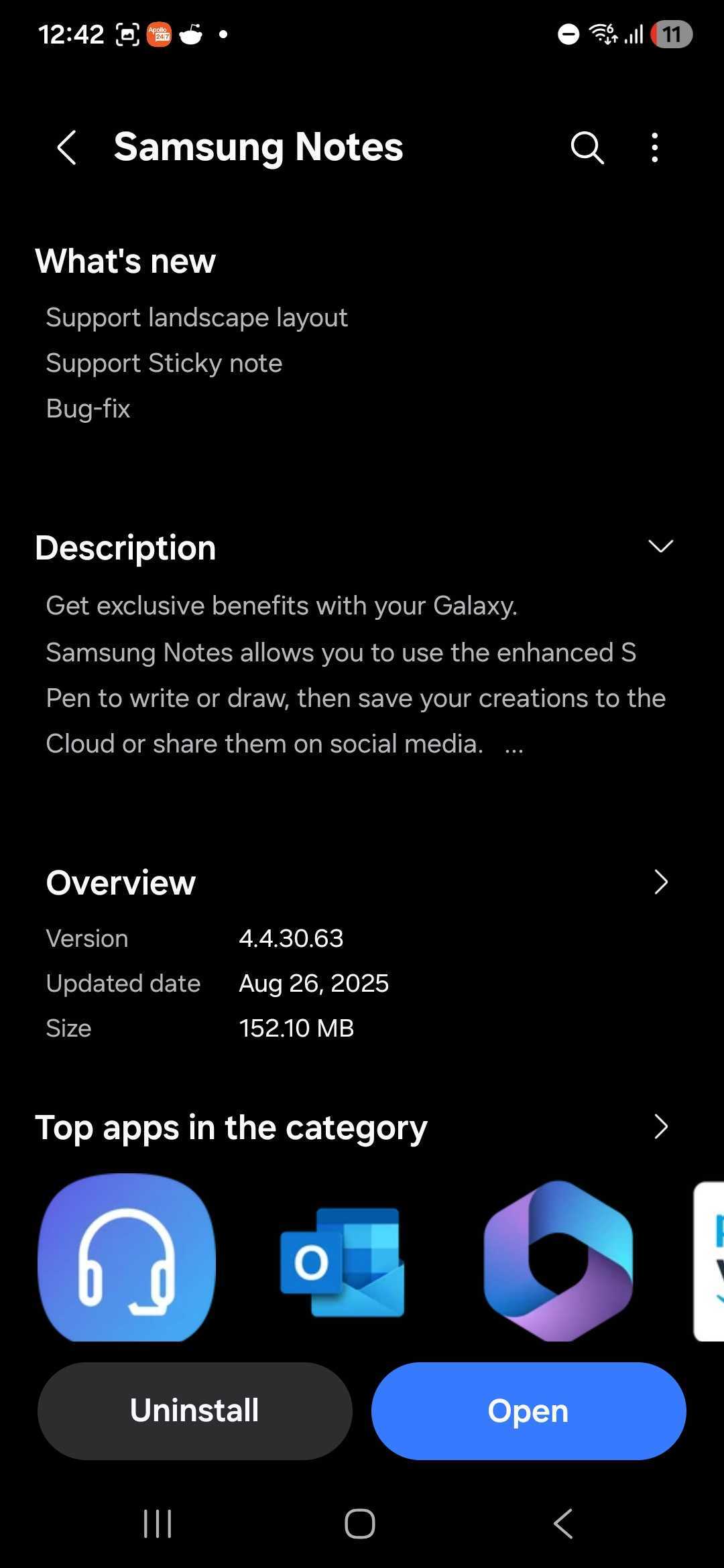Tap the back arrow beside Samsung Notes title
Image resolution: width=724 pixels, height=1568 pixels.
(67, 147)
